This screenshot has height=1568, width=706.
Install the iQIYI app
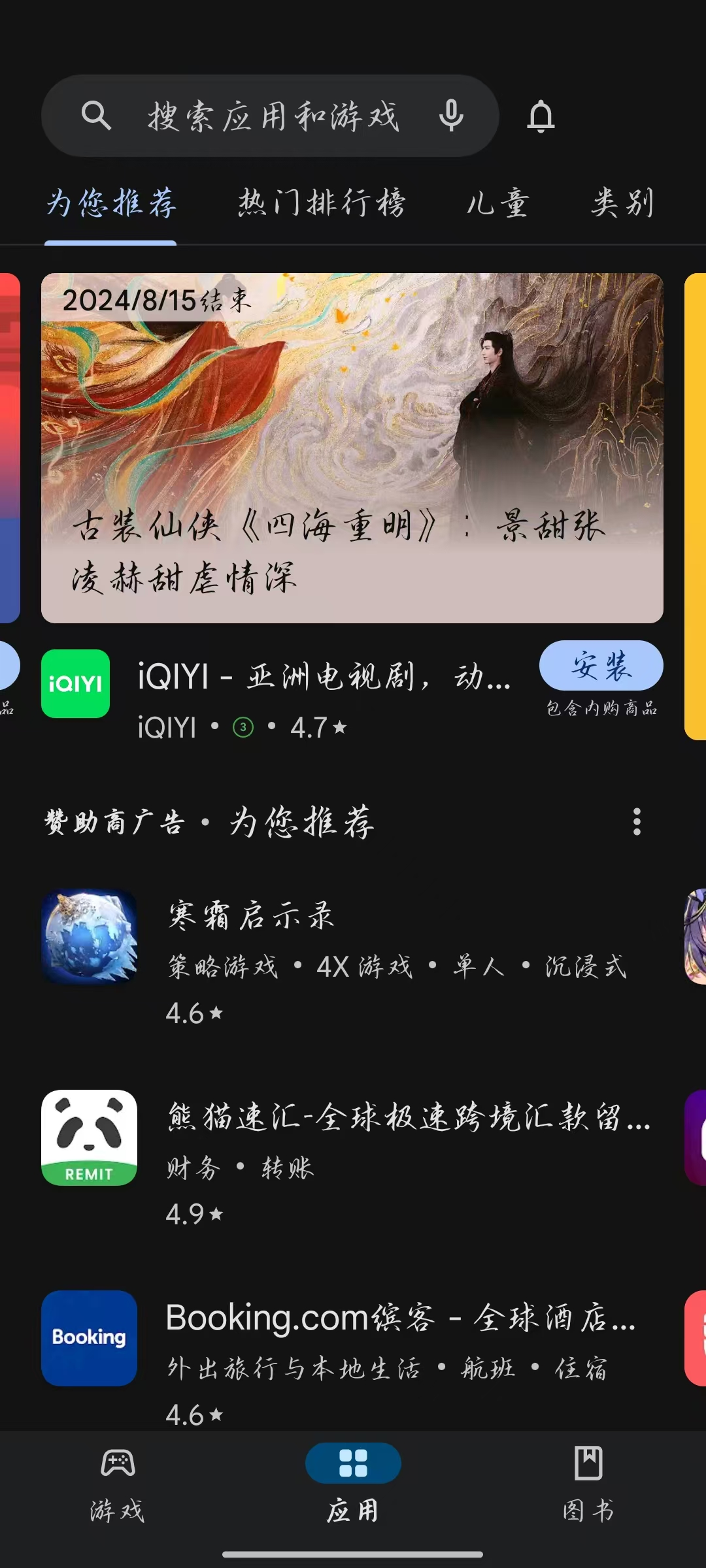[601, 666]
